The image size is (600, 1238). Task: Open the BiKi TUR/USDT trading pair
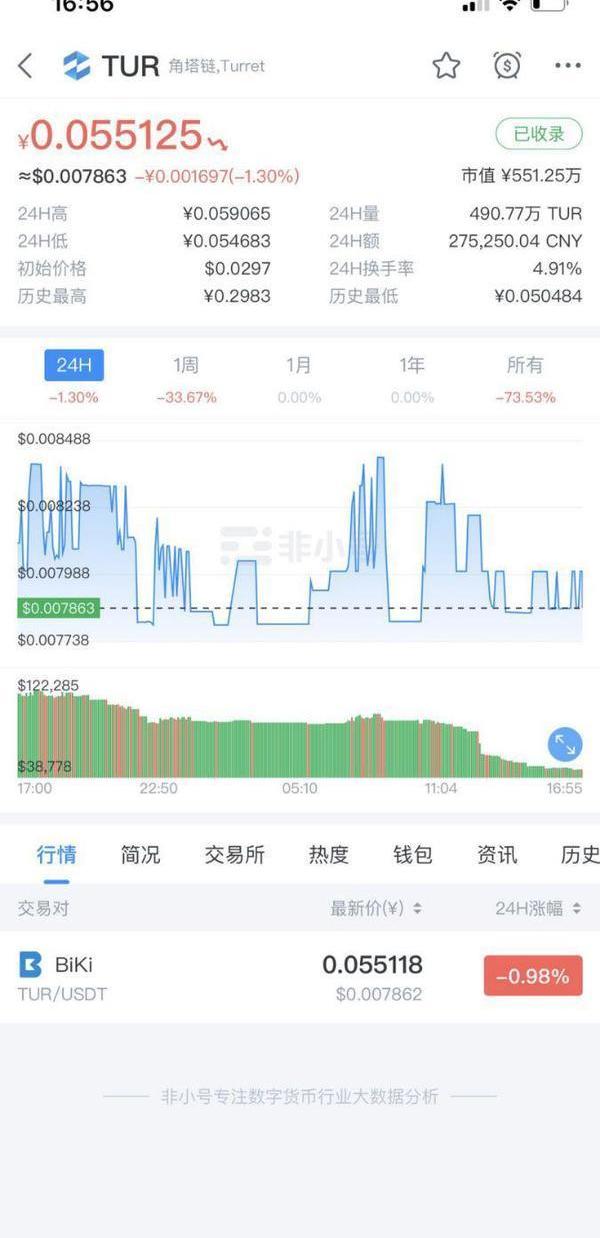200,977
